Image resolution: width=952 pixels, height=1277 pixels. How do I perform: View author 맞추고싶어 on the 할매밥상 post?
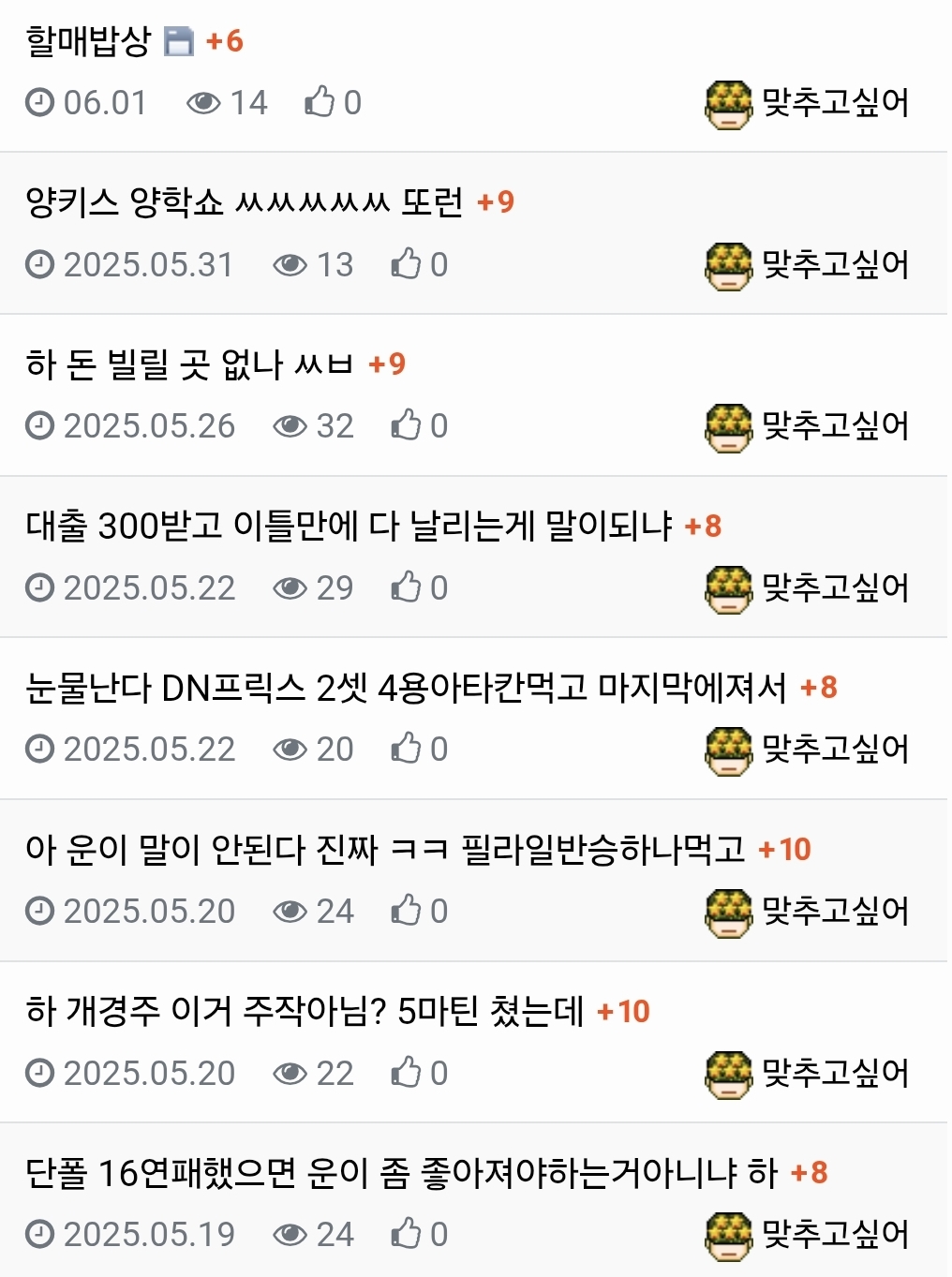click(834, 102)
